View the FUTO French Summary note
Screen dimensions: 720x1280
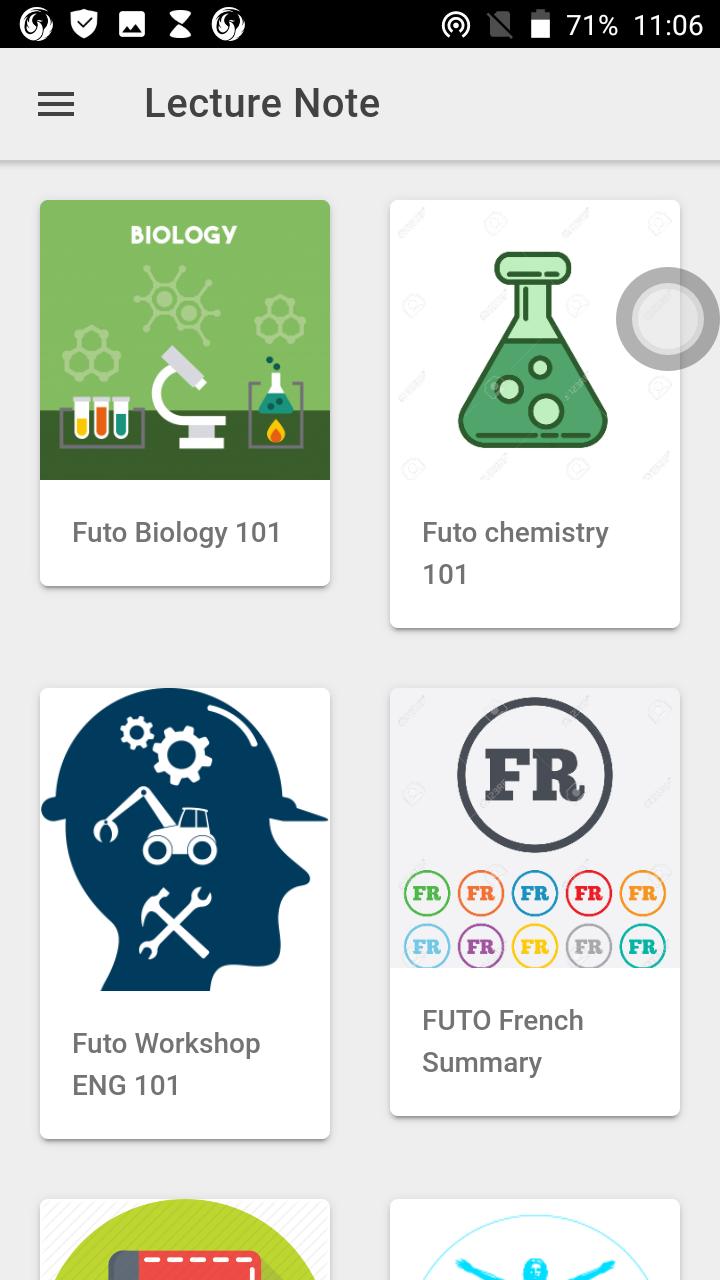point(535,902)
